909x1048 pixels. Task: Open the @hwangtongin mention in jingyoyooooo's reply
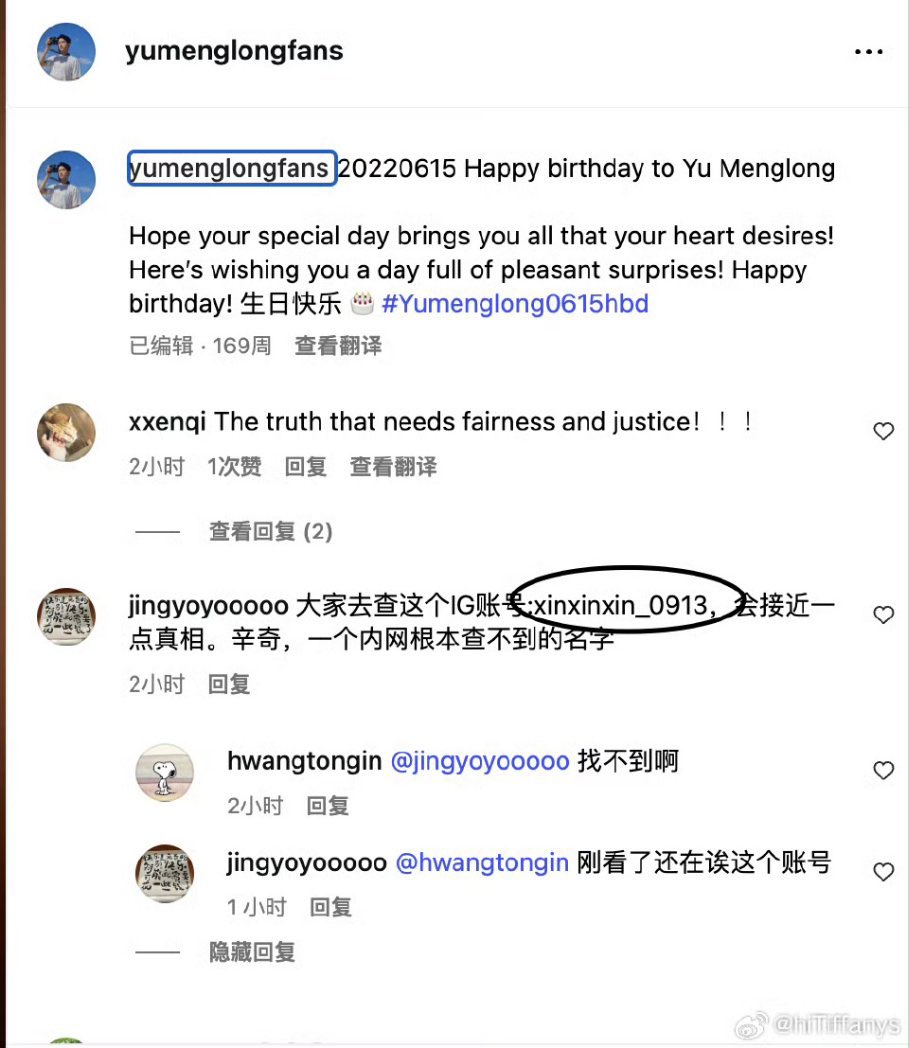[x=482, y=863]
